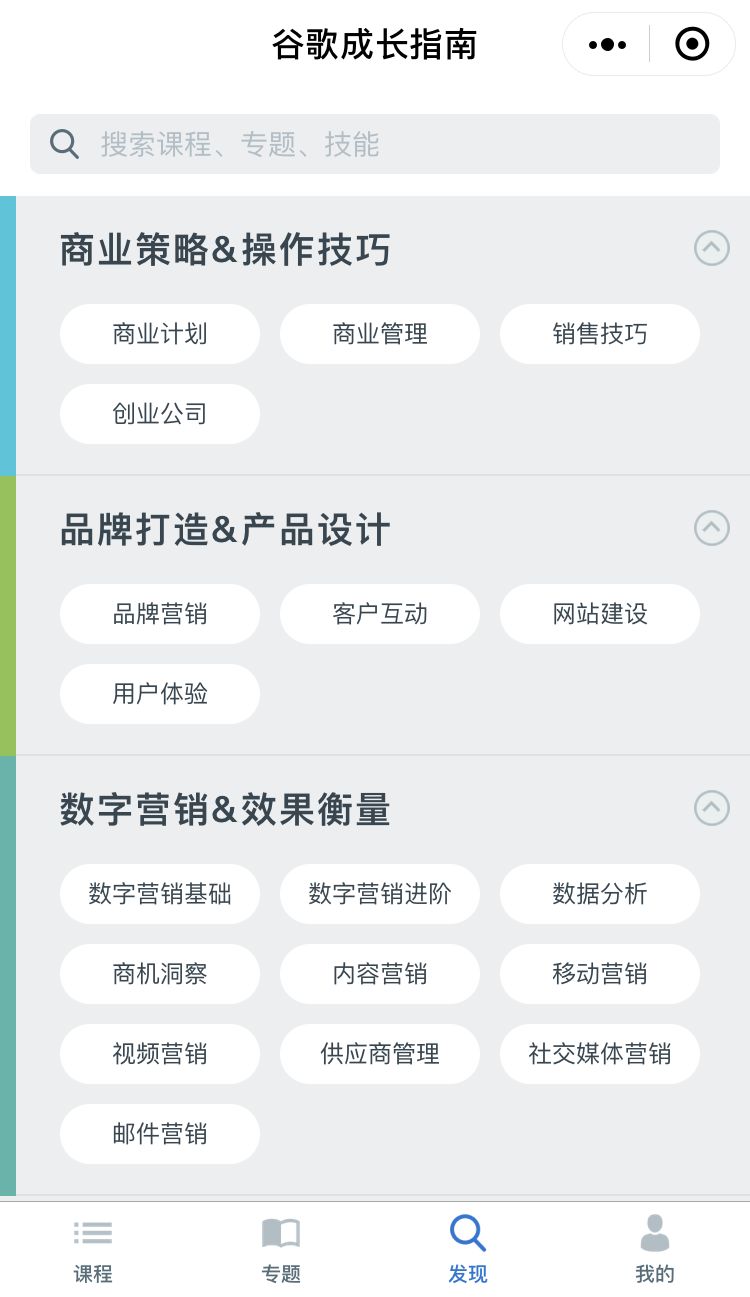Close the mini program via the circle icon
The height and width of the screenshot is (1297, 750).
692,44
